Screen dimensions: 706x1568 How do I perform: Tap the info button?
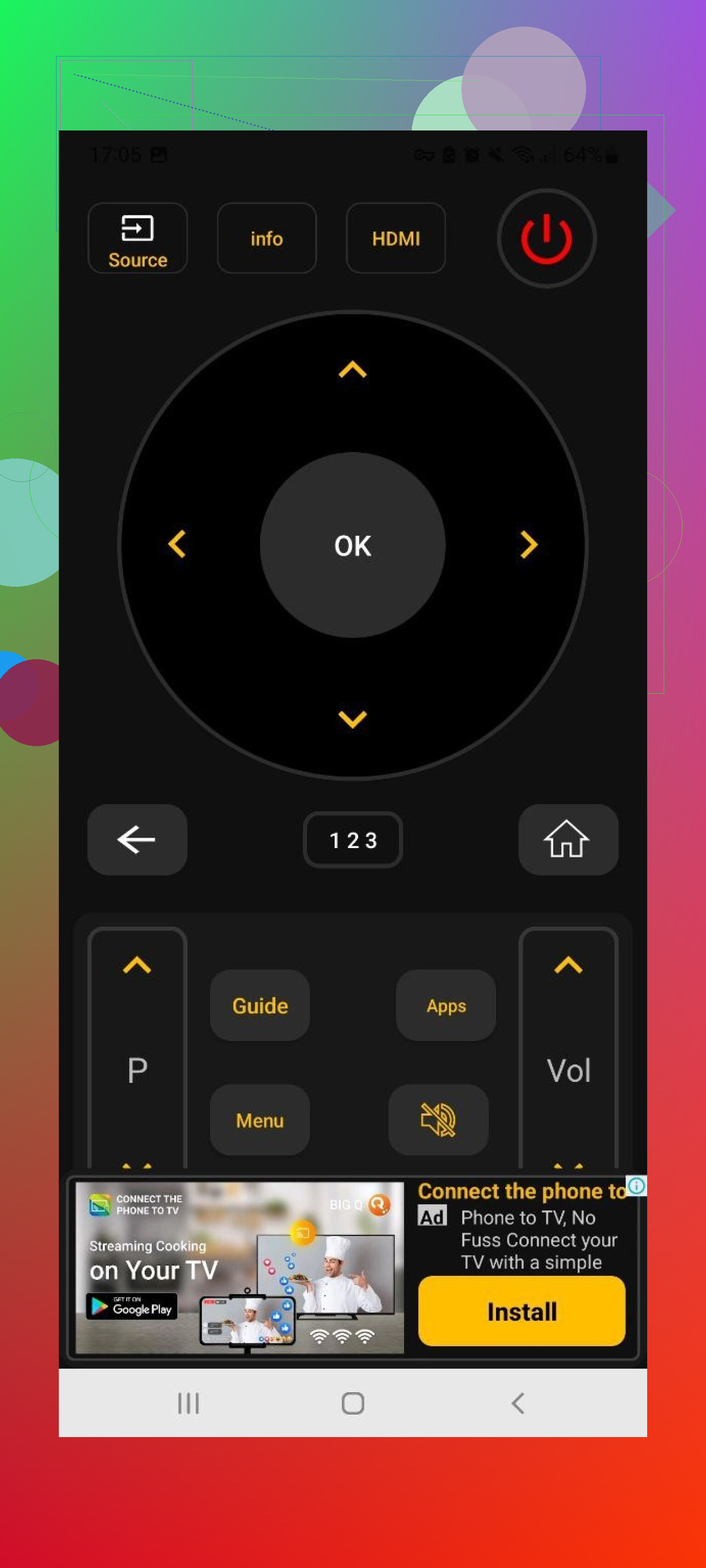click(266, 238)
